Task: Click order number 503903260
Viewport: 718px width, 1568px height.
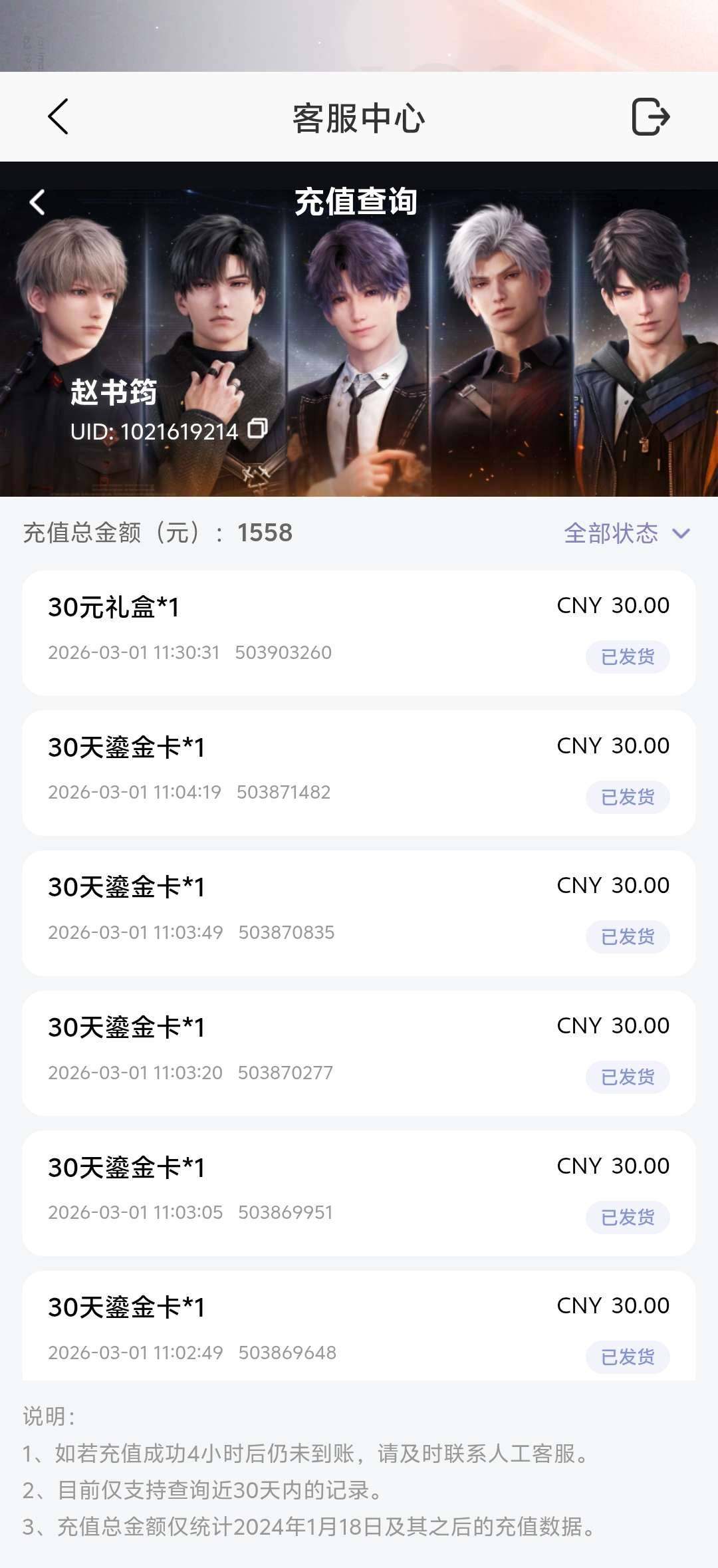Action: (x=285, y=653)
